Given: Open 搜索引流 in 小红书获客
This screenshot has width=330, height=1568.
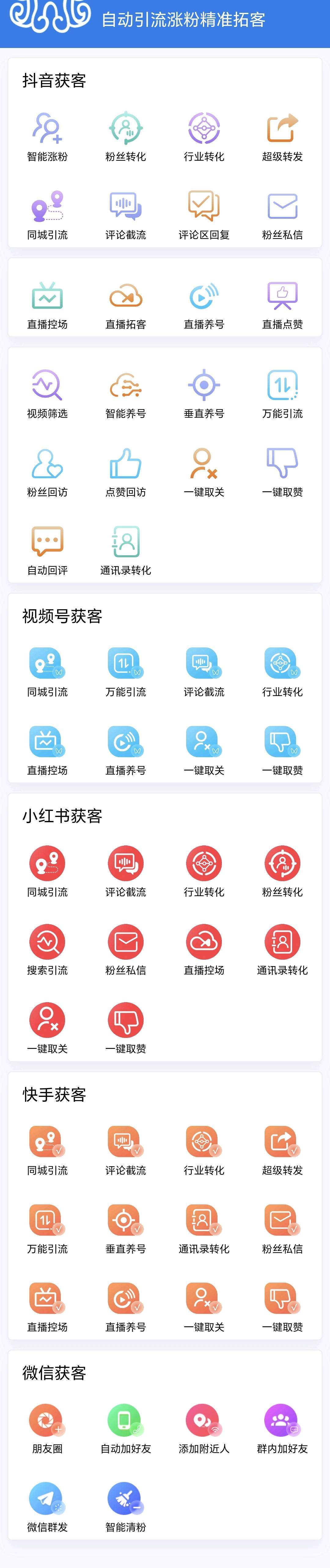Looking at the screenshot, I should (x=47, y=942).
